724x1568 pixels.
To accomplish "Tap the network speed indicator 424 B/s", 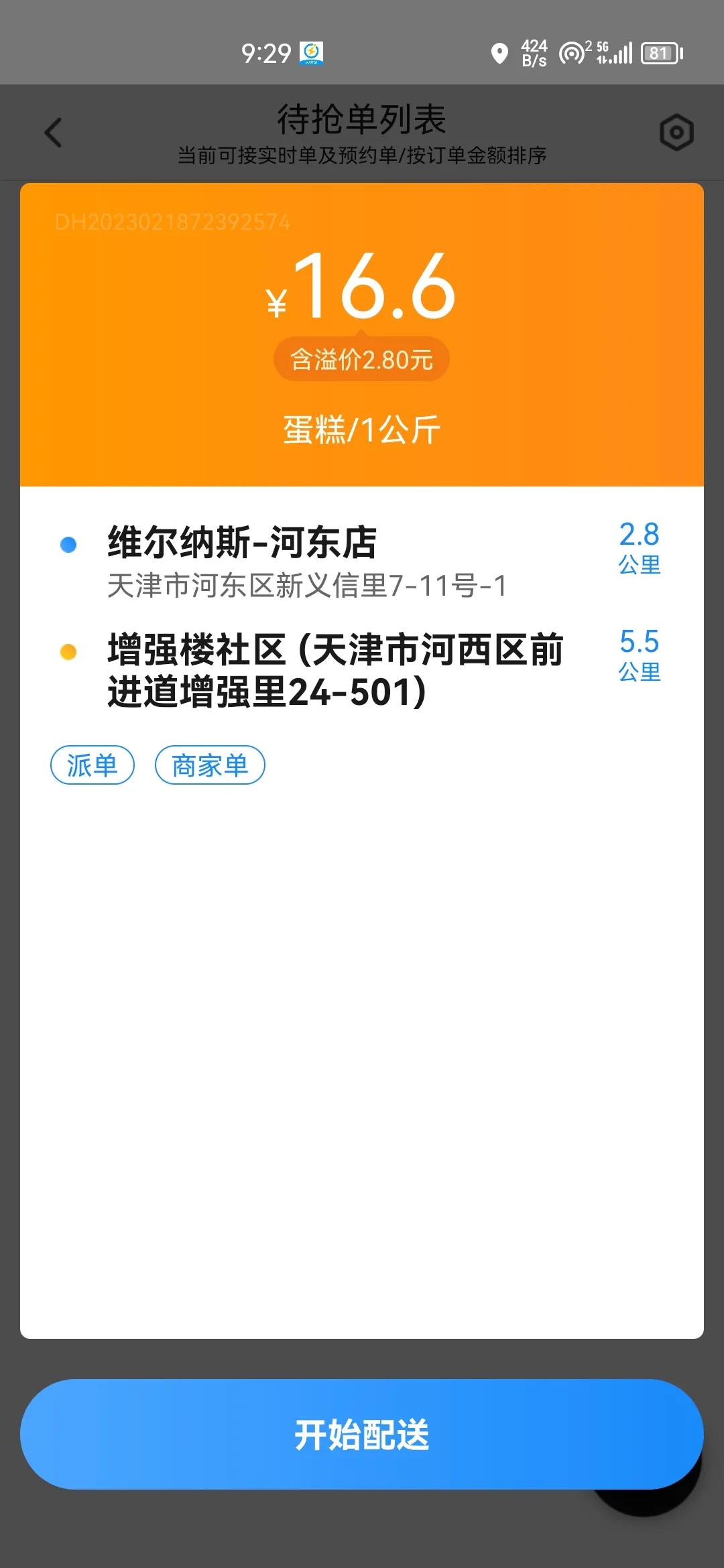I will pyautogui.click(x=532, y=53).
